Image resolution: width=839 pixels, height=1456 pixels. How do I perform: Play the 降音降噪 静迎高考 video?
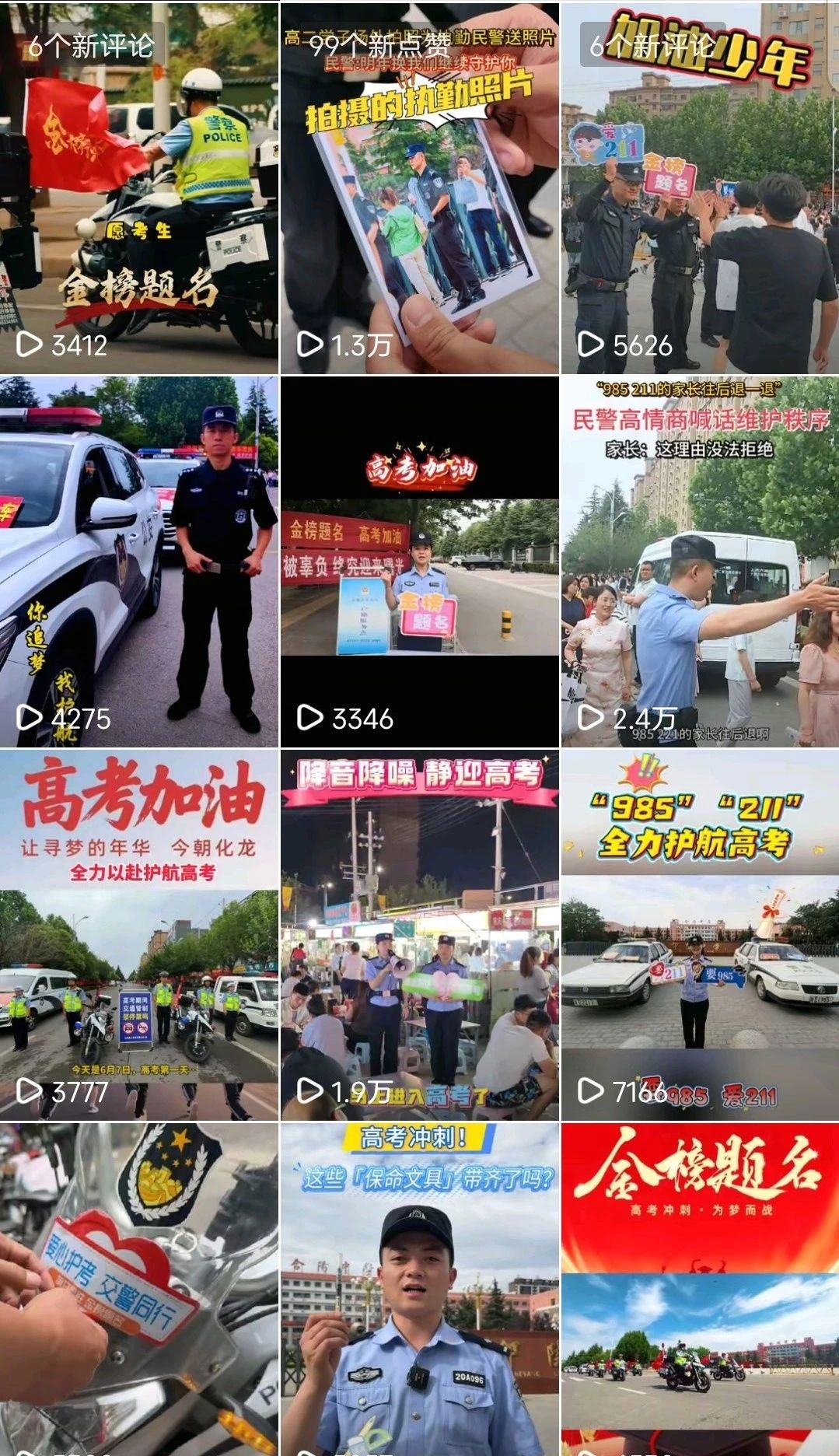[420, 935]
